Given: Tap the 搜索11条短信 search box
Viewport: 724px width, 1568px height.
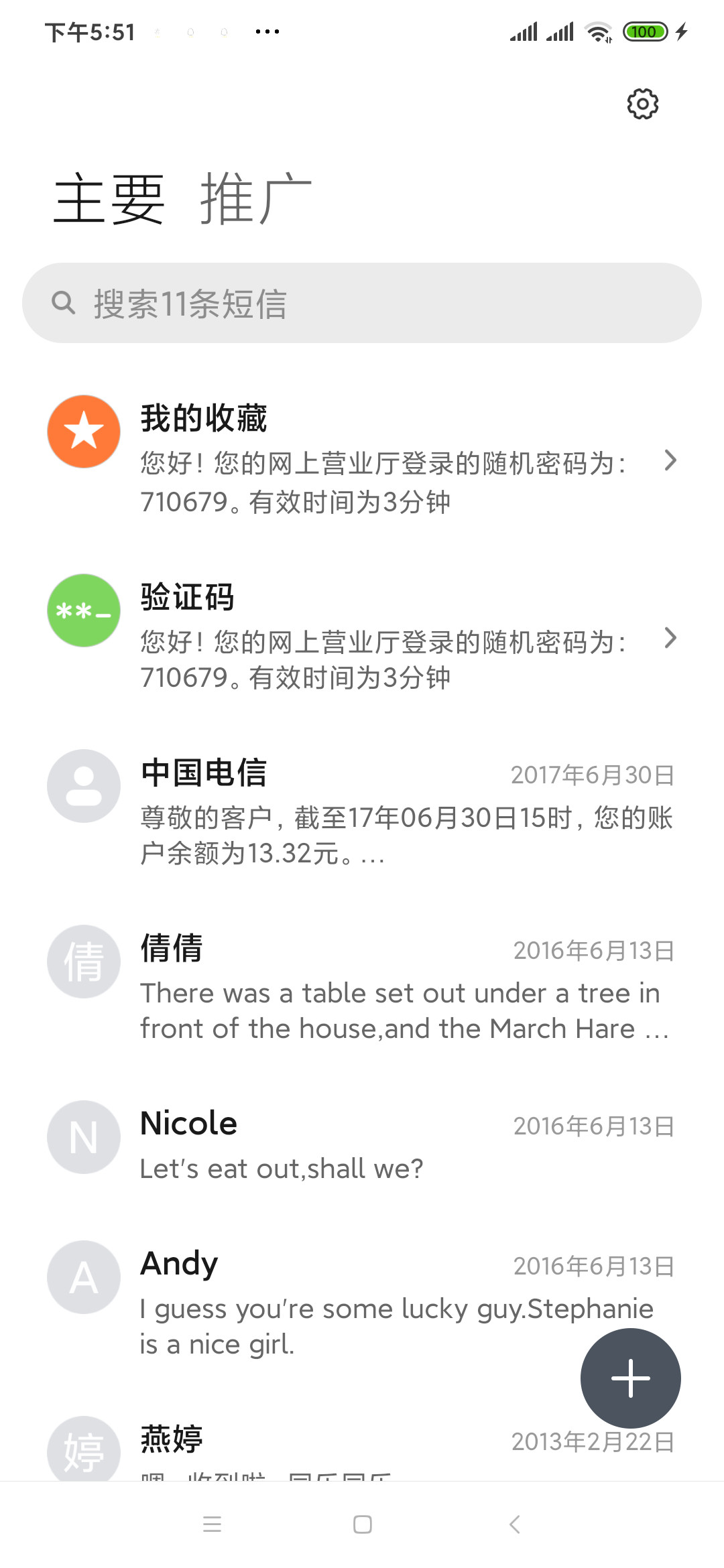Looking at the screenshot, I should (x=362, y=303).
